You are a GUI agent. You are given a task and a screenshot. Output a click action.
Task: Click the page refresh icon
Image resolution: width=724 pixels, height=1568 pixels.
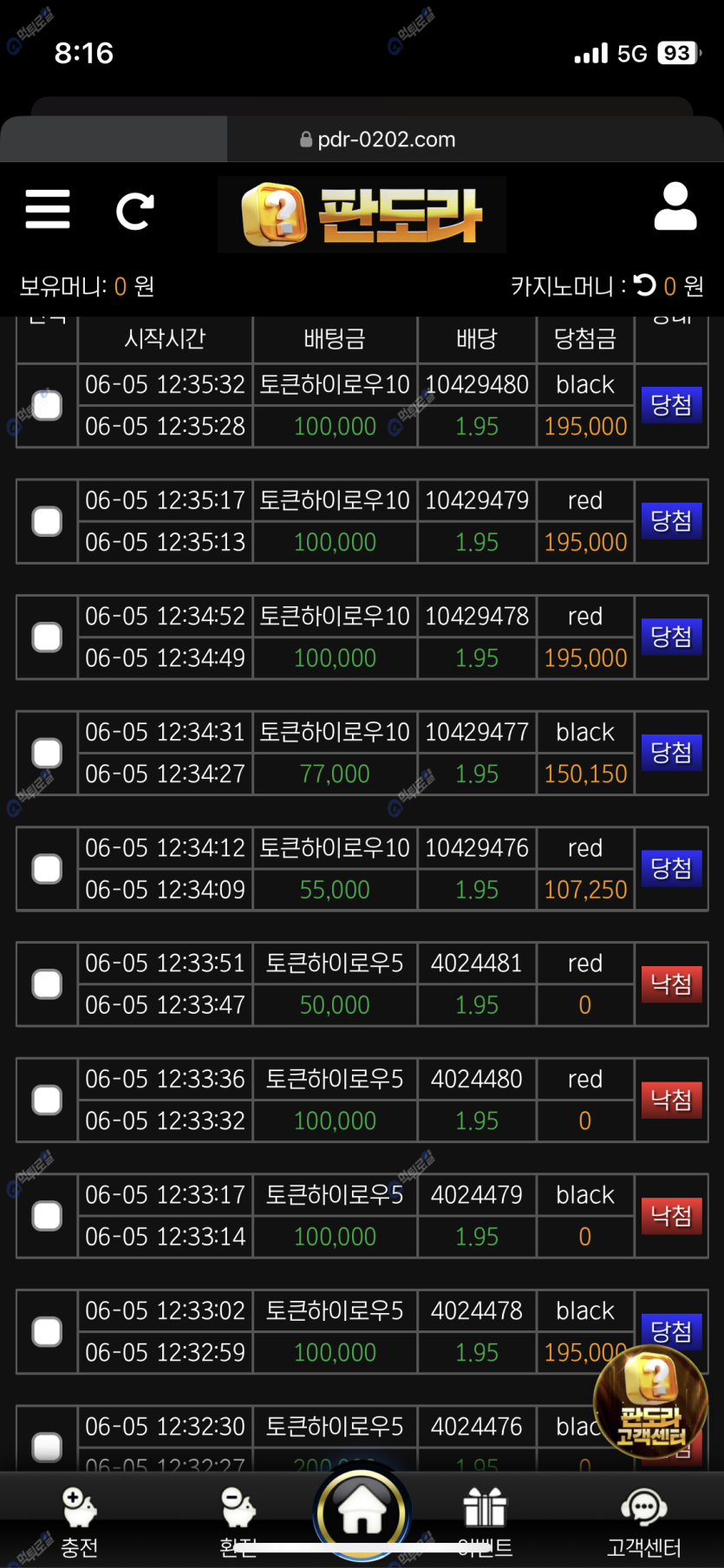click(134, 210)
